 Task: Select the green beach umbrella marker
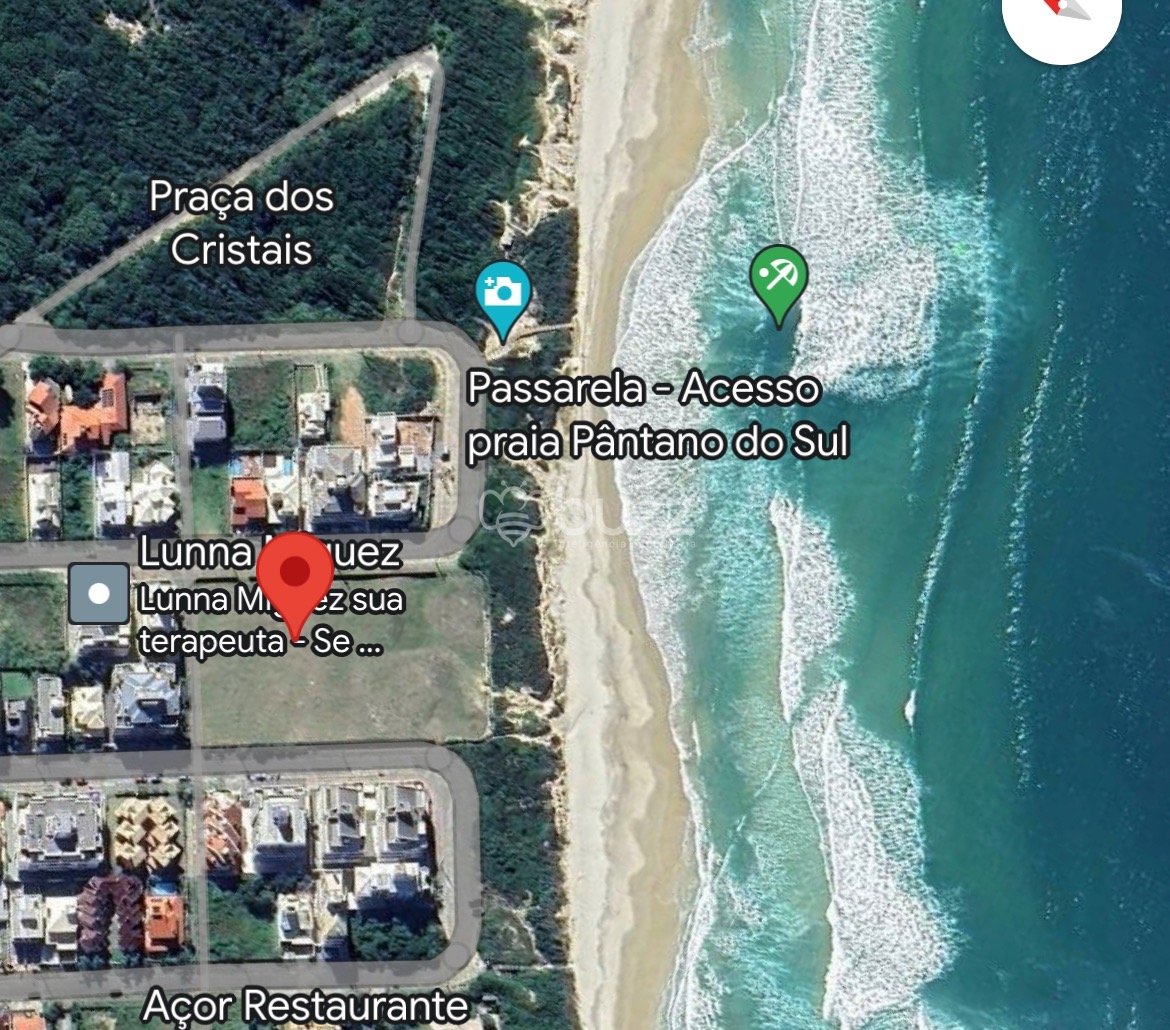point(779,279)
